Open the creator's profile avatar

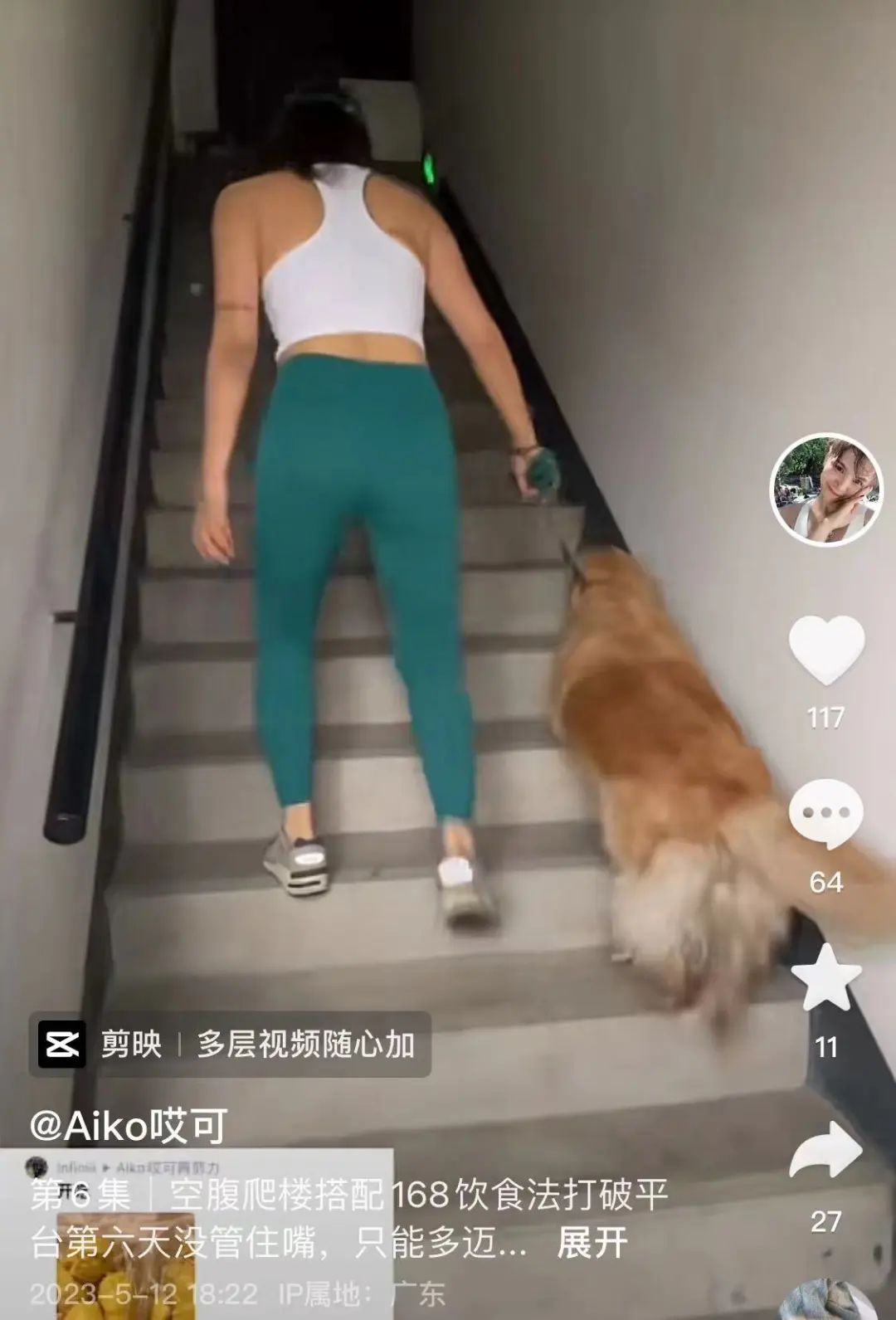[826, 489]
